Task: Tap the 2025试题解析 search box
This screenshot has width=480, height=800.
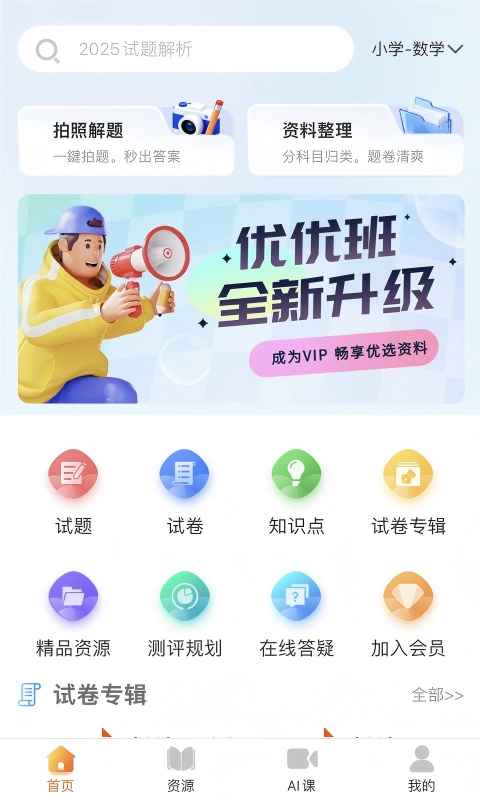Action: pyautogui.click(x=186, y=49)
